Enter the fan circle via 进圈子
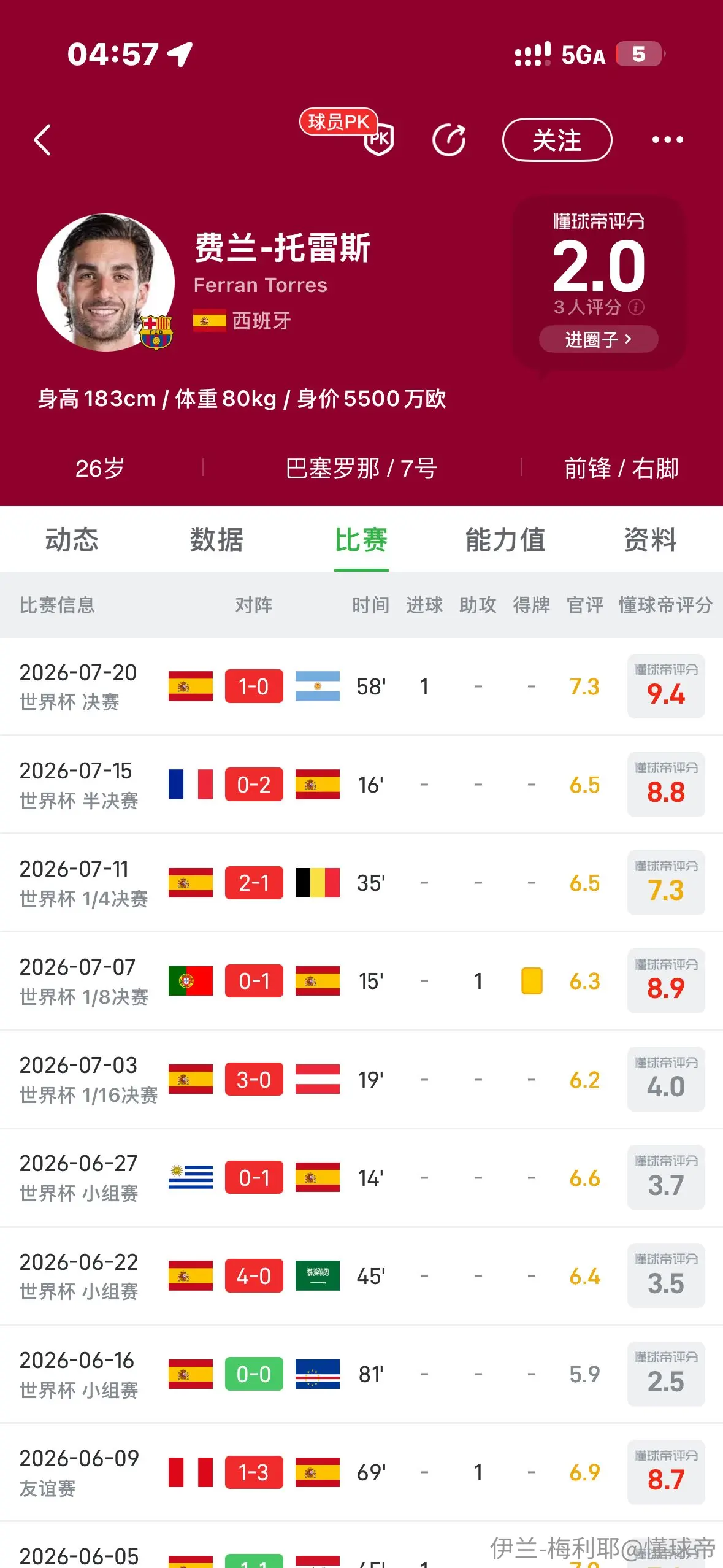 coord(599,339)
